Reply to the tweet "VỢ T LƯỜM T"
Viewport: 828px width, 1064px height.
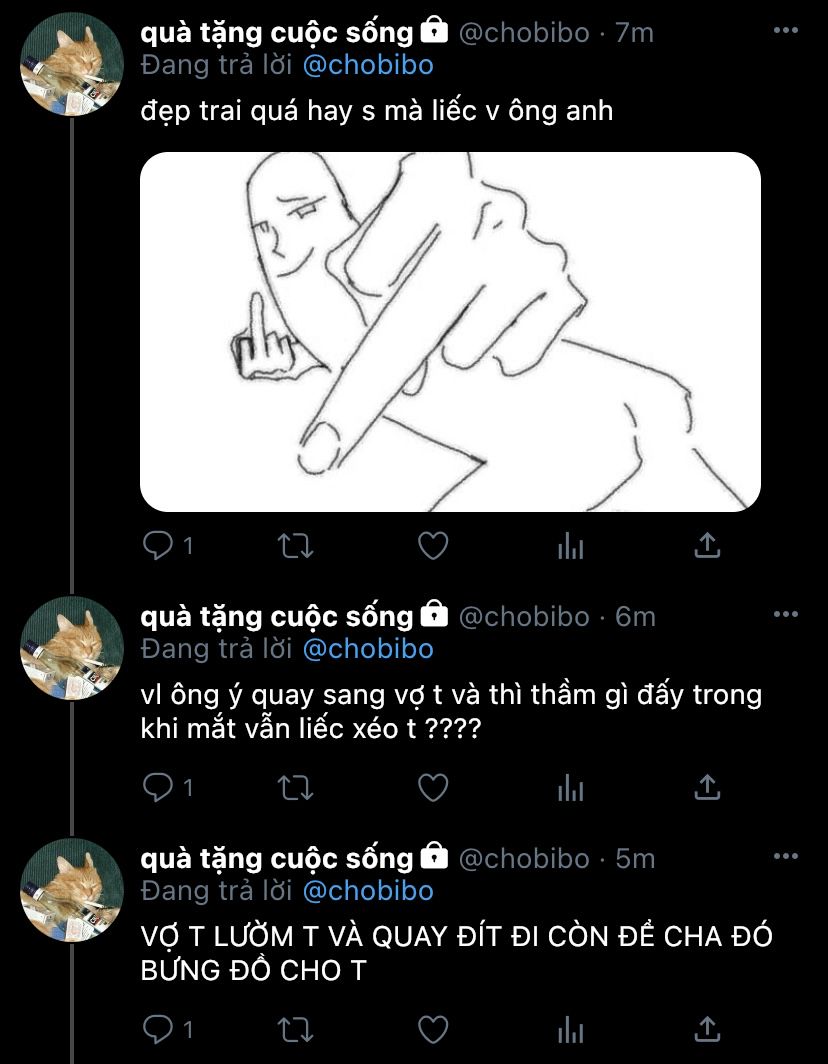coord(157,1029)
